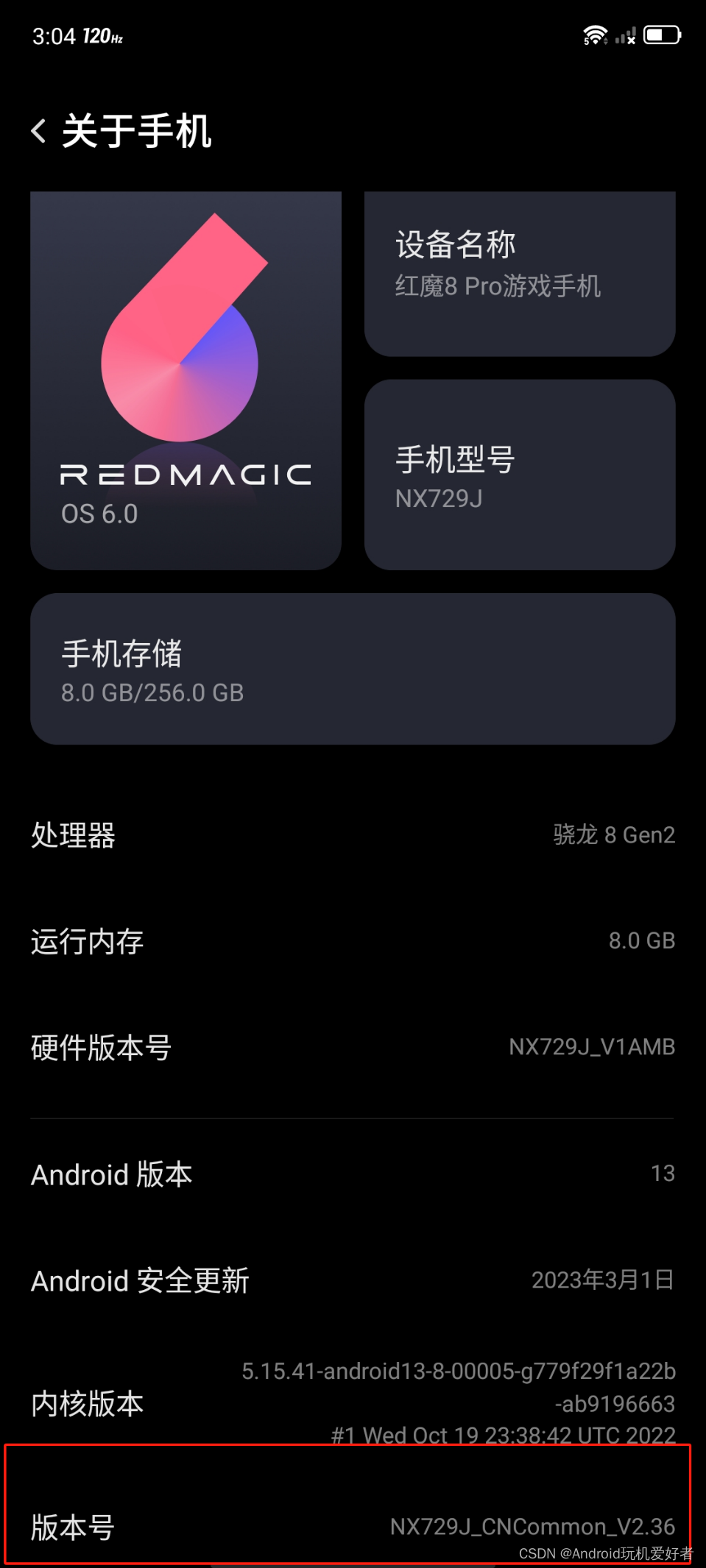Go back from 关于手机 page

(x=39, y=132)
